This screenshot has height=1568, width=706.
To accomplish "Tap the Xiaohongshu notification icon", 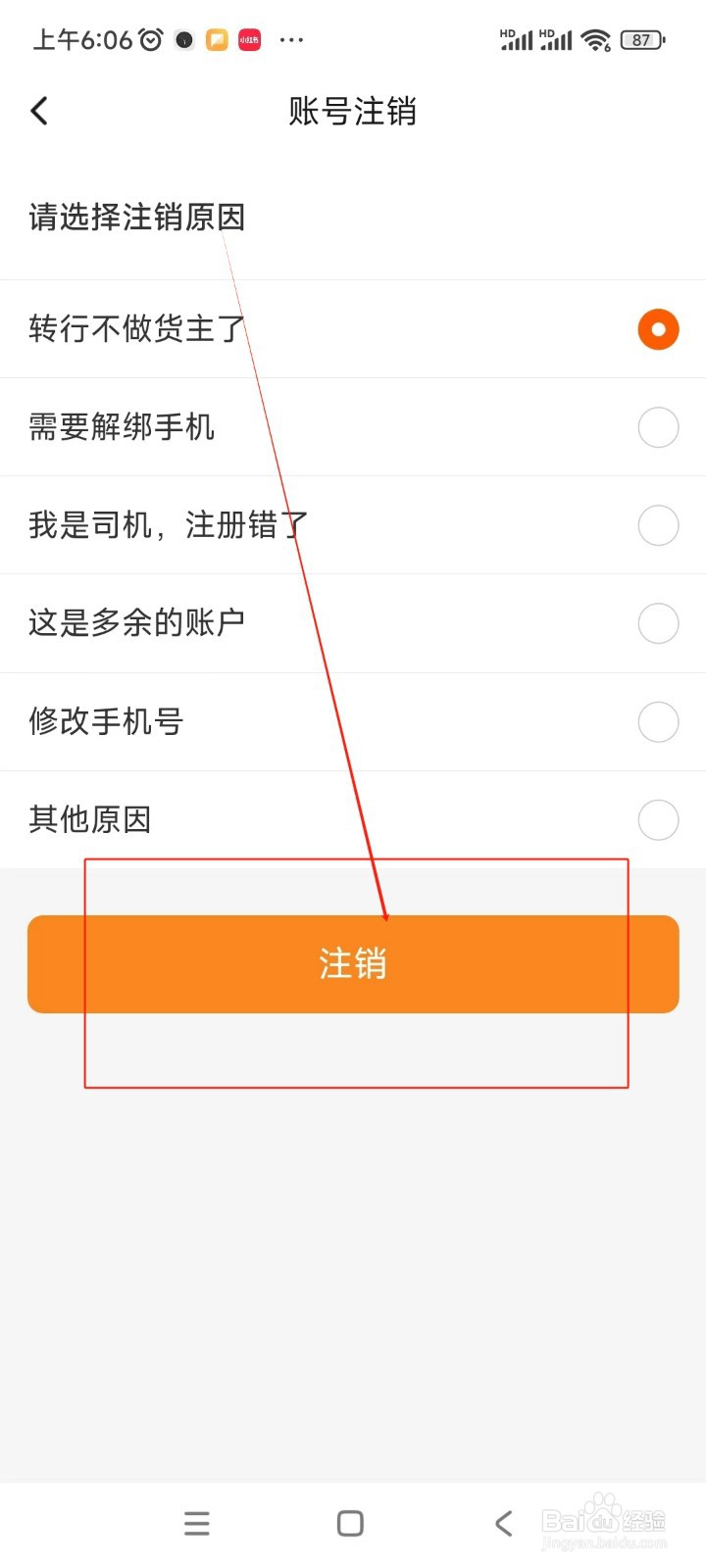I will (250, 40).
